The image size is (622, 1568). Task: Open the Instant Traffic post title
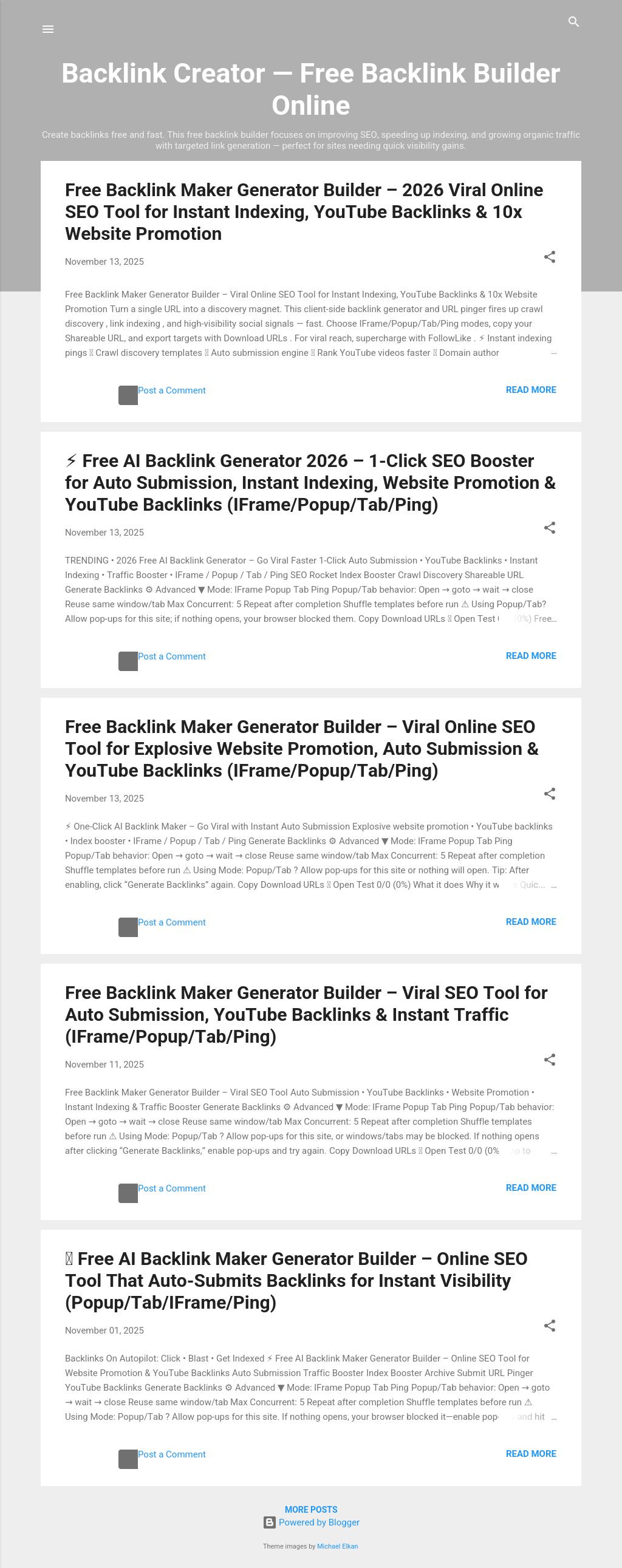306,1015
